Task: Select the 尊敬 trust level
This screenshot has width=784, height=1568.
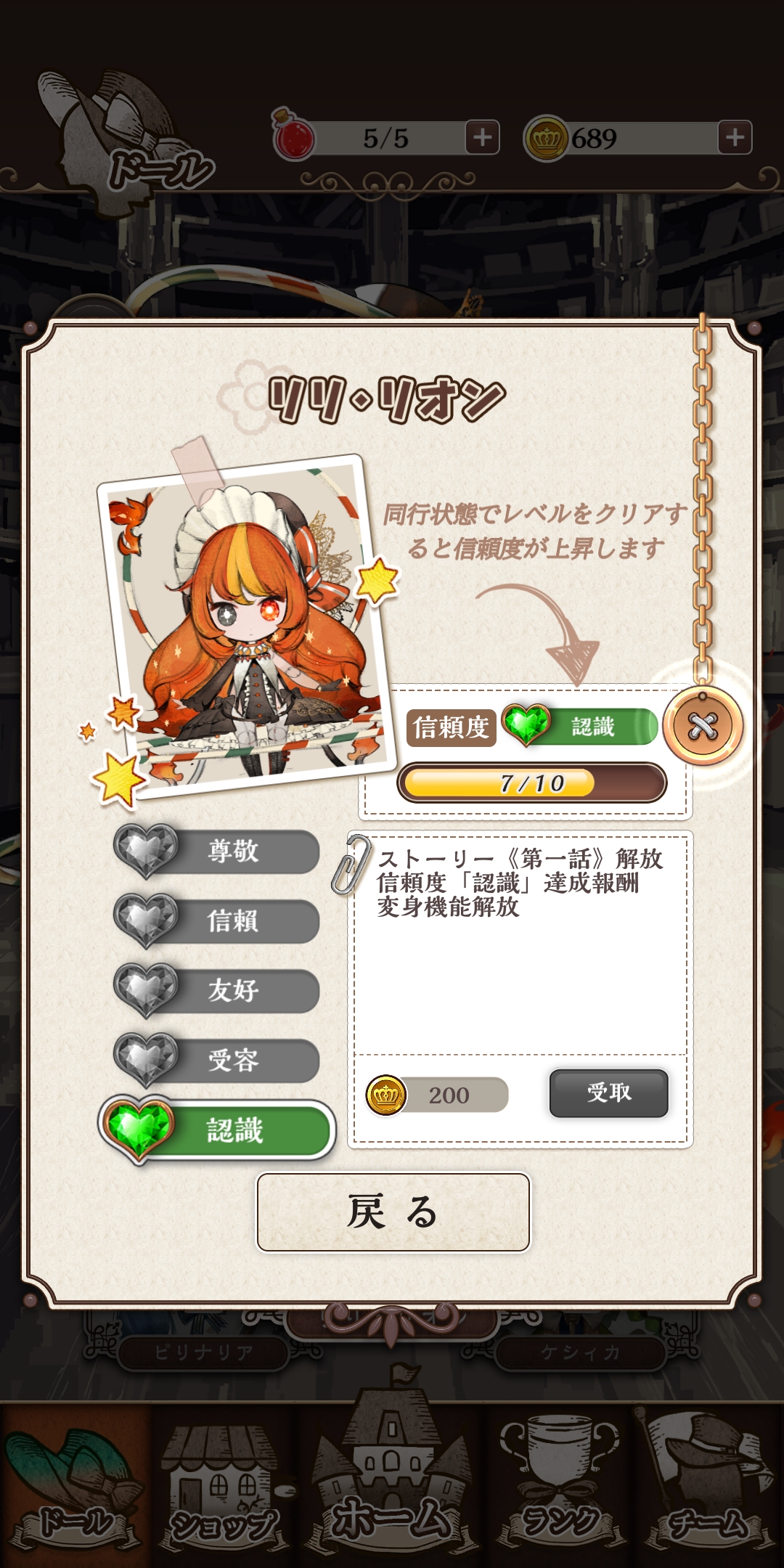Action: point(216,851)
